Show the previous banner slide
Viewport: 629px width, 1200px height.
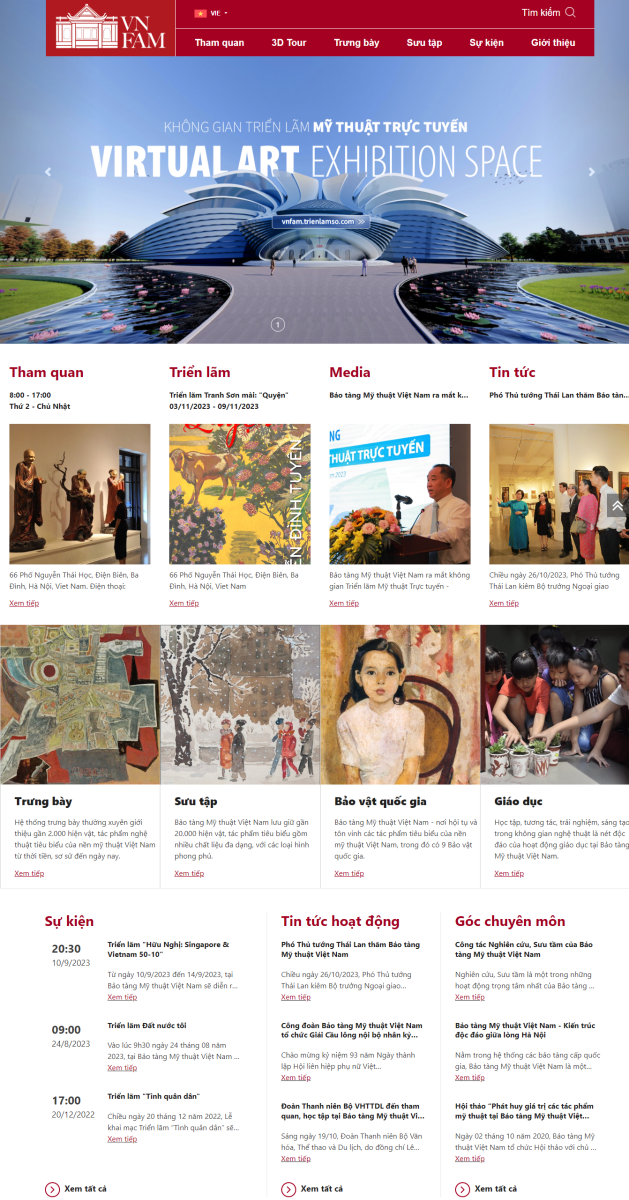coord(47,172)
